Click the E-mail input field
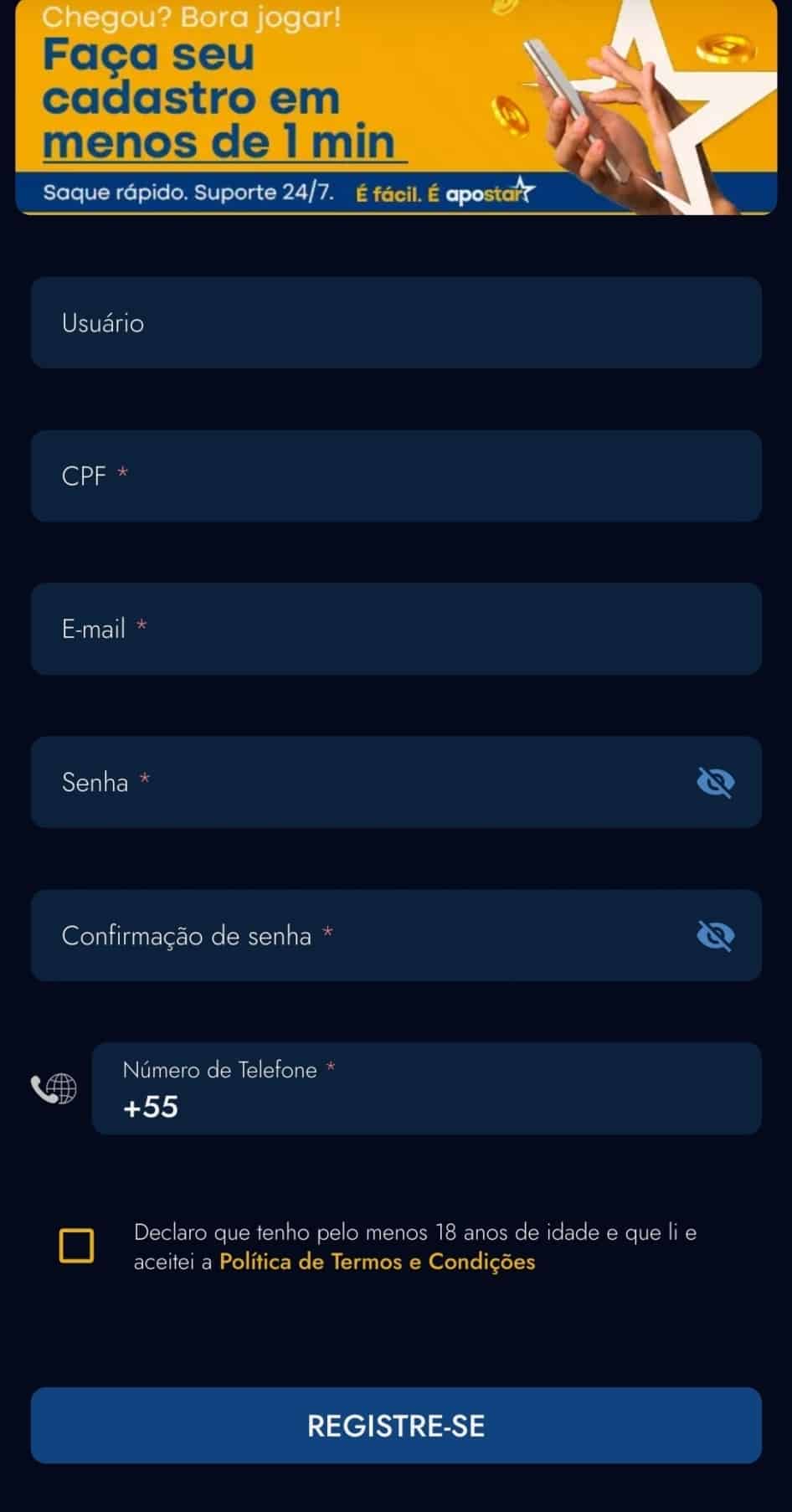The width and height of the screenshot is (792, 1512). [395, 629]
